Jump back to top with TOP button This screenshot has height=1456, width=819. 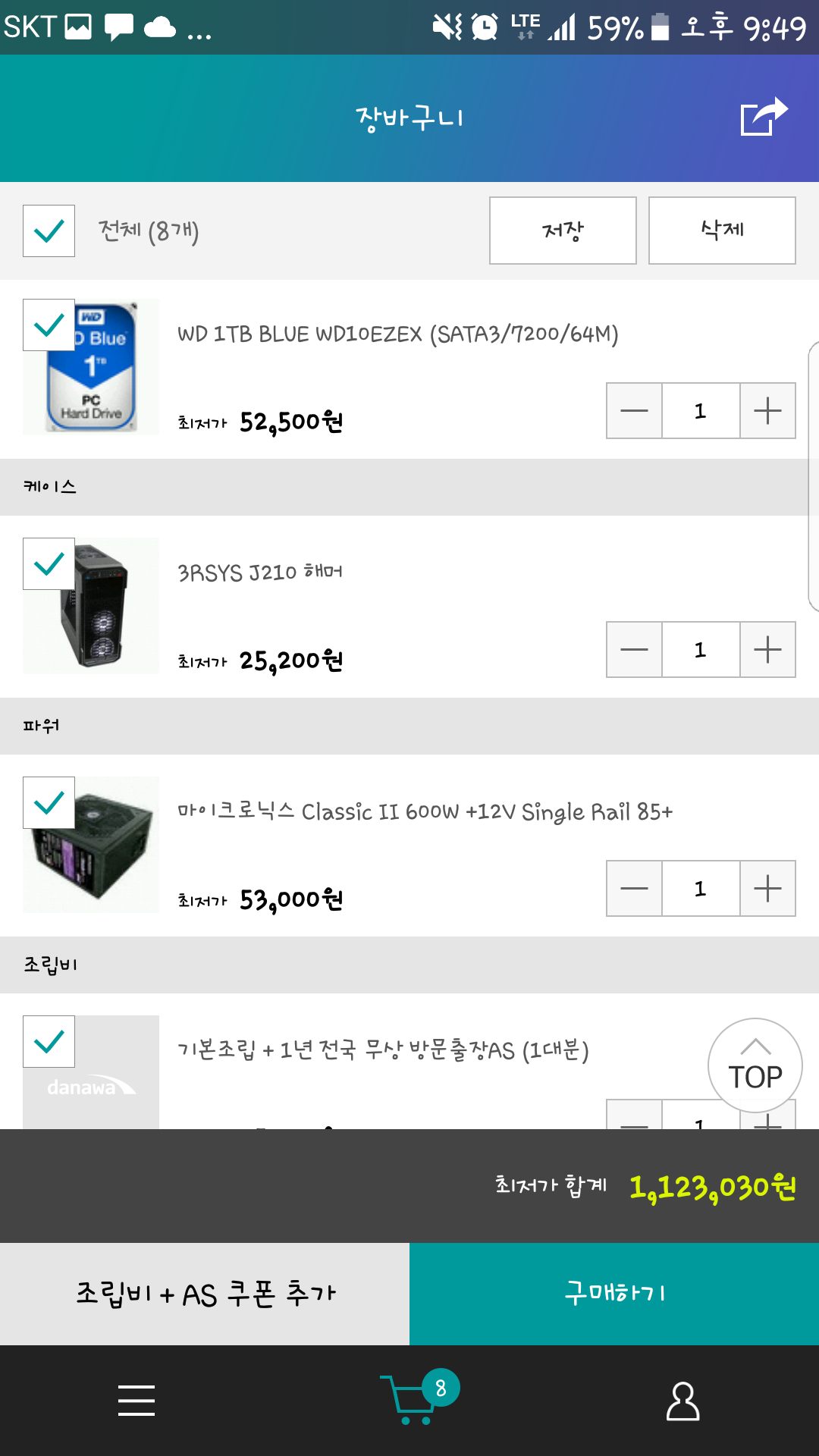(x=755, y=1065)
